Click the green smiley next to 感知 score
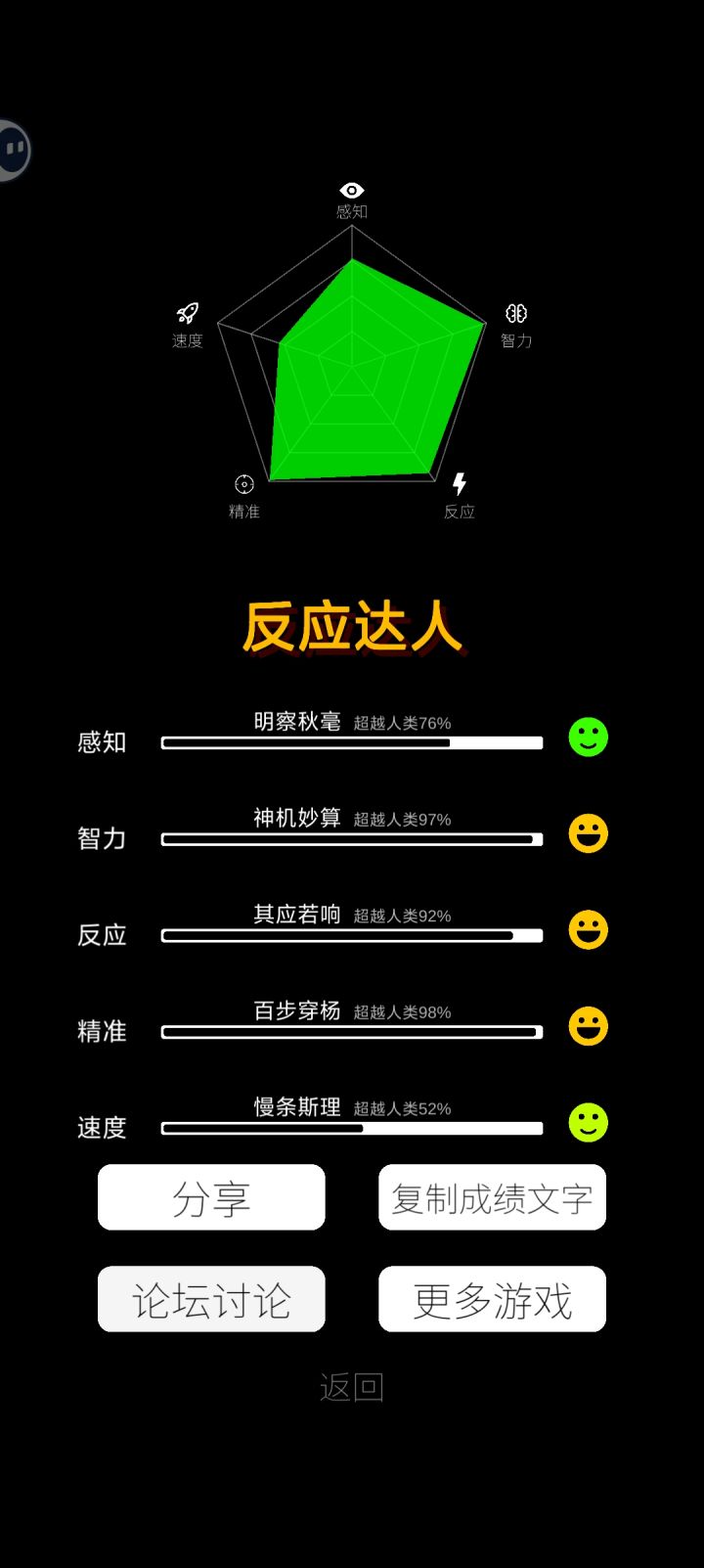 click(x=588, y=737)
